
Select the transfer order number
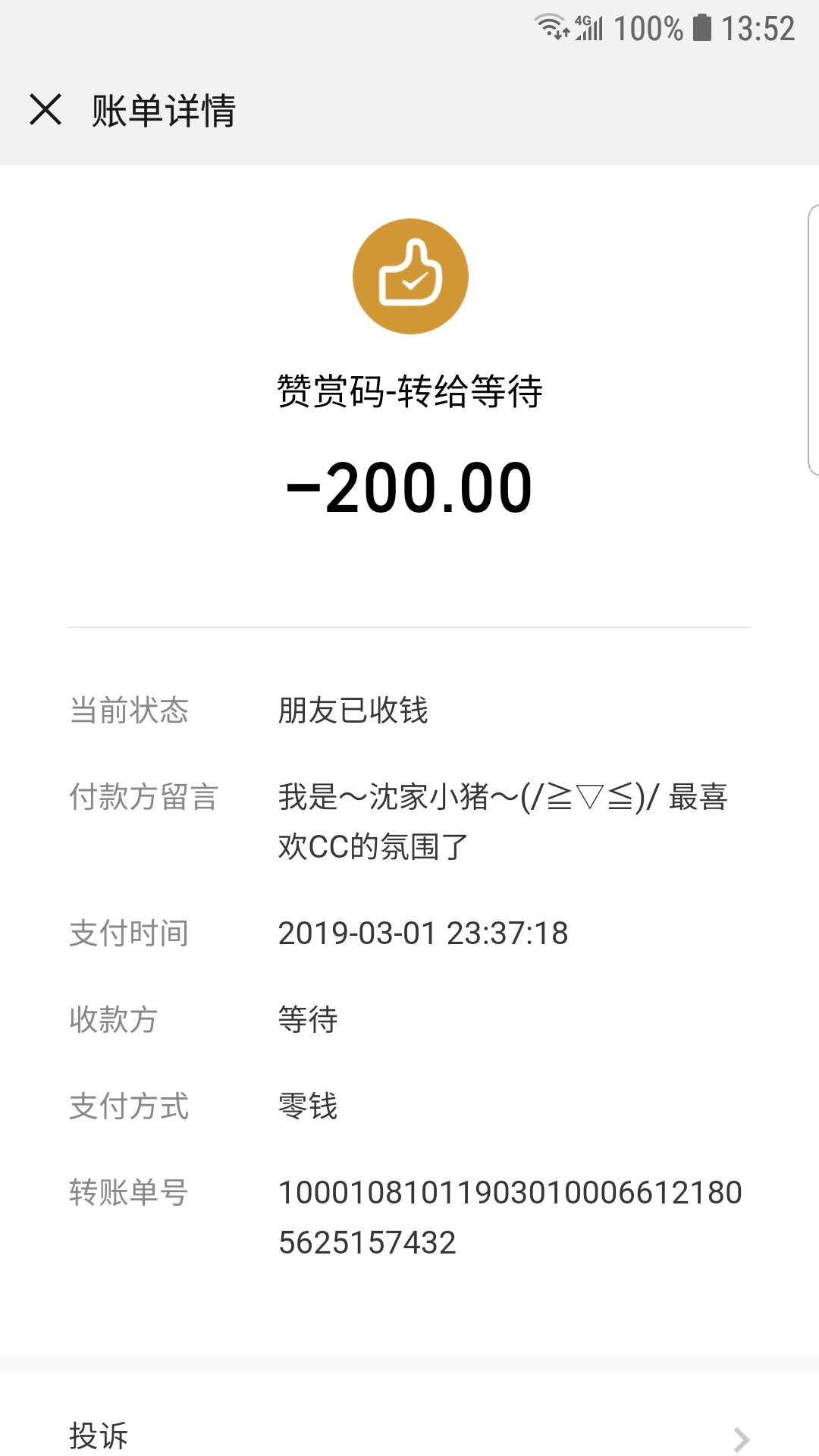508,1194
